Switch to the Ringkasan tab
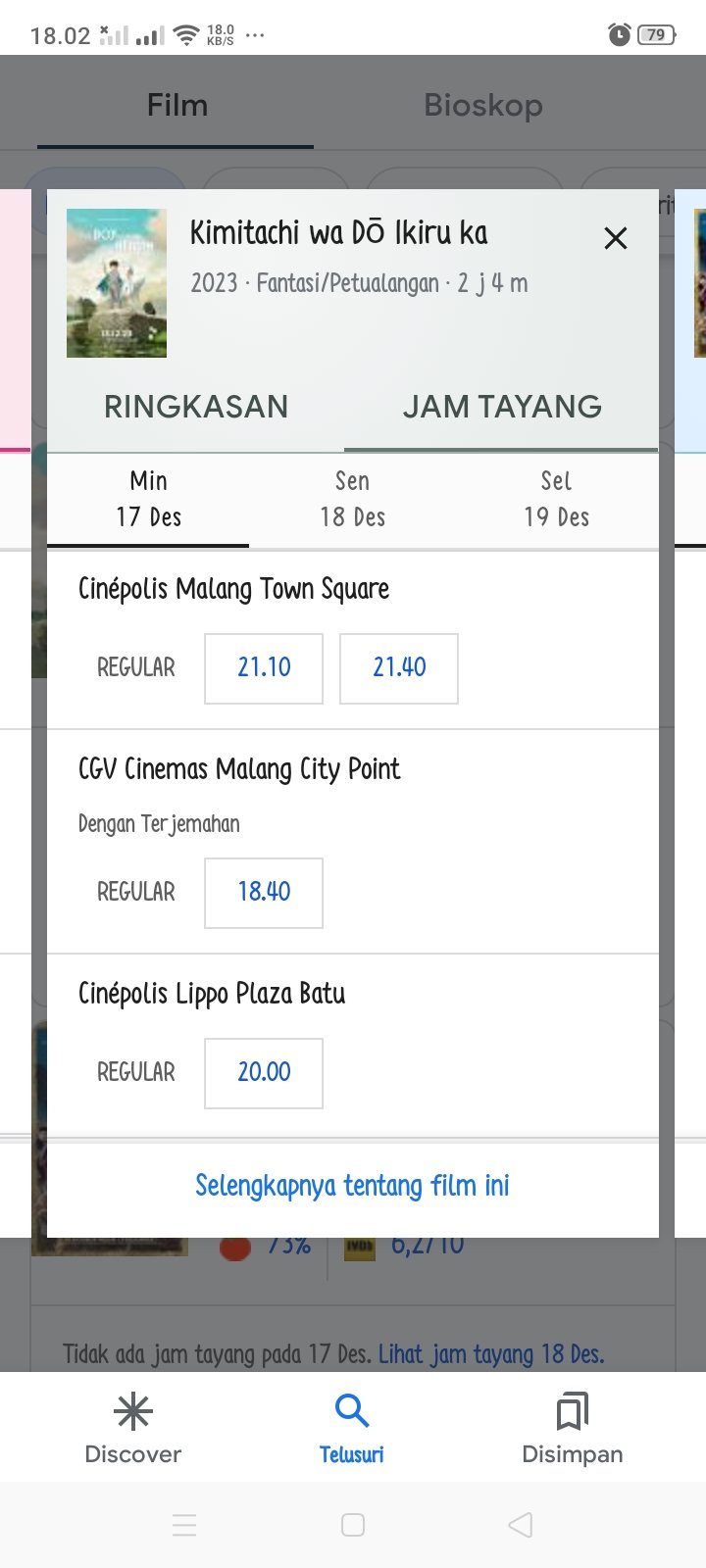706x1568 pixels. (x=196, y=407)
